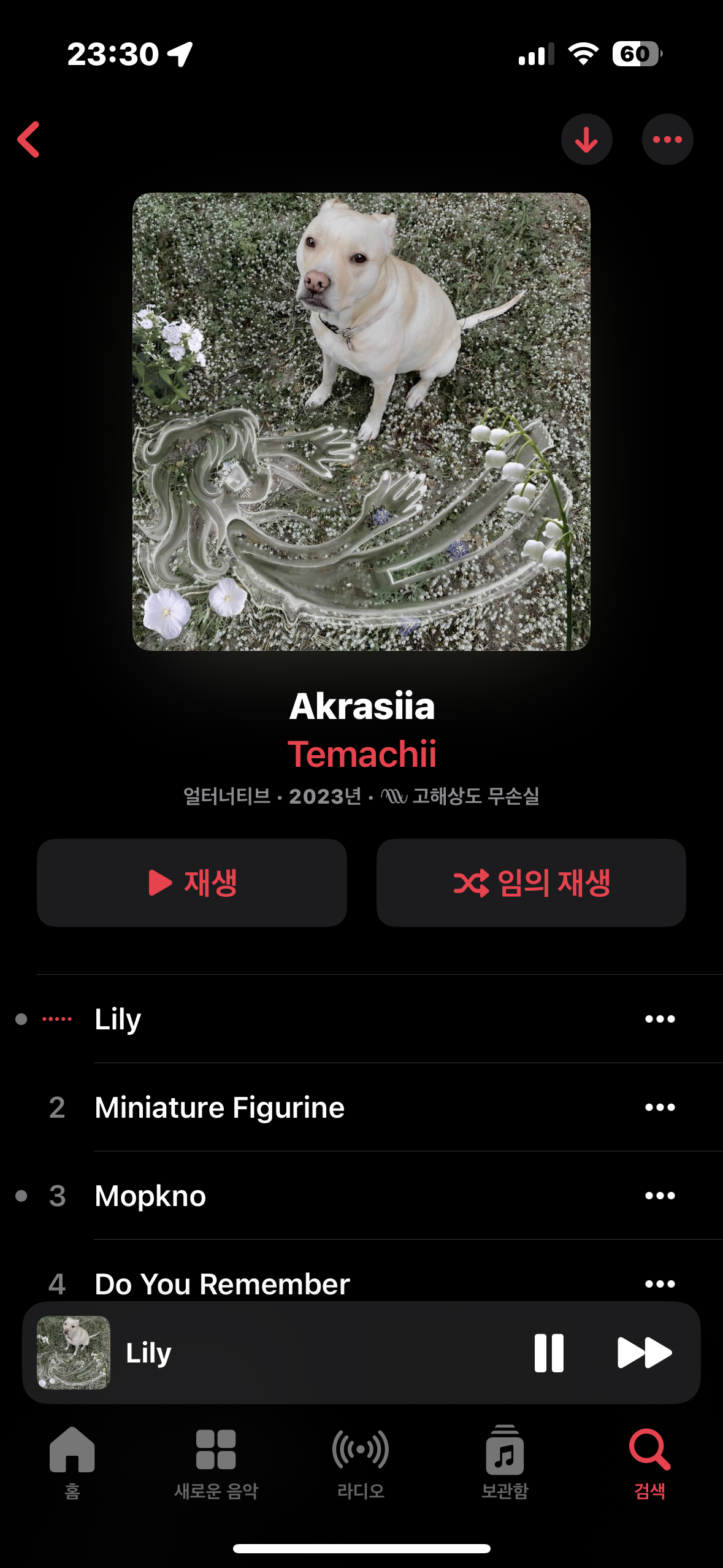Open more options for Lily track
The image size is (723, 1568).
tap(660, 1019)
